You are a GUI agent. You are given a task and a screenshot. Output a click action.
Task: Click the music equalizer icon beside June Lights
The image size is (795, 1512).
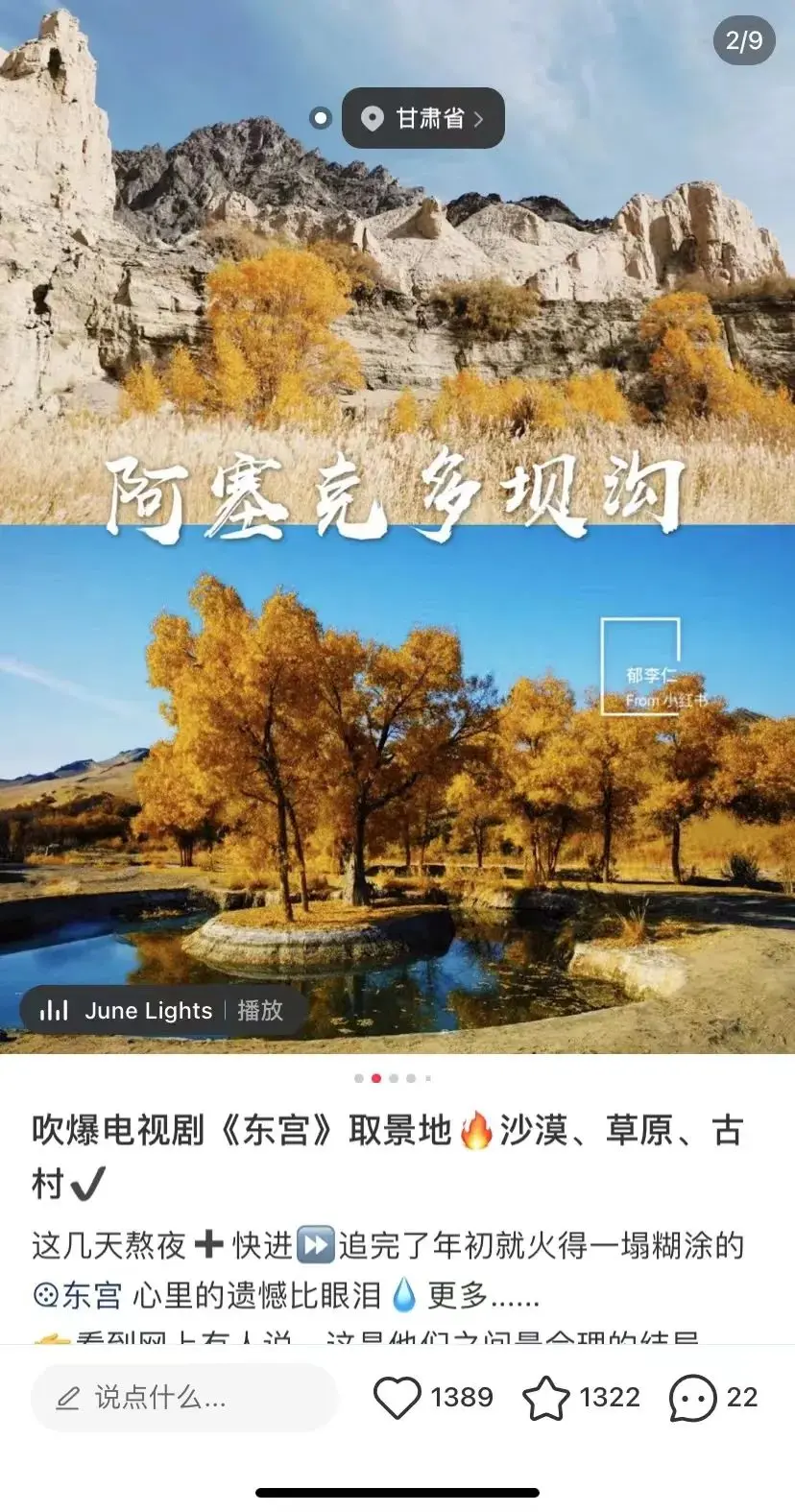54,1010
